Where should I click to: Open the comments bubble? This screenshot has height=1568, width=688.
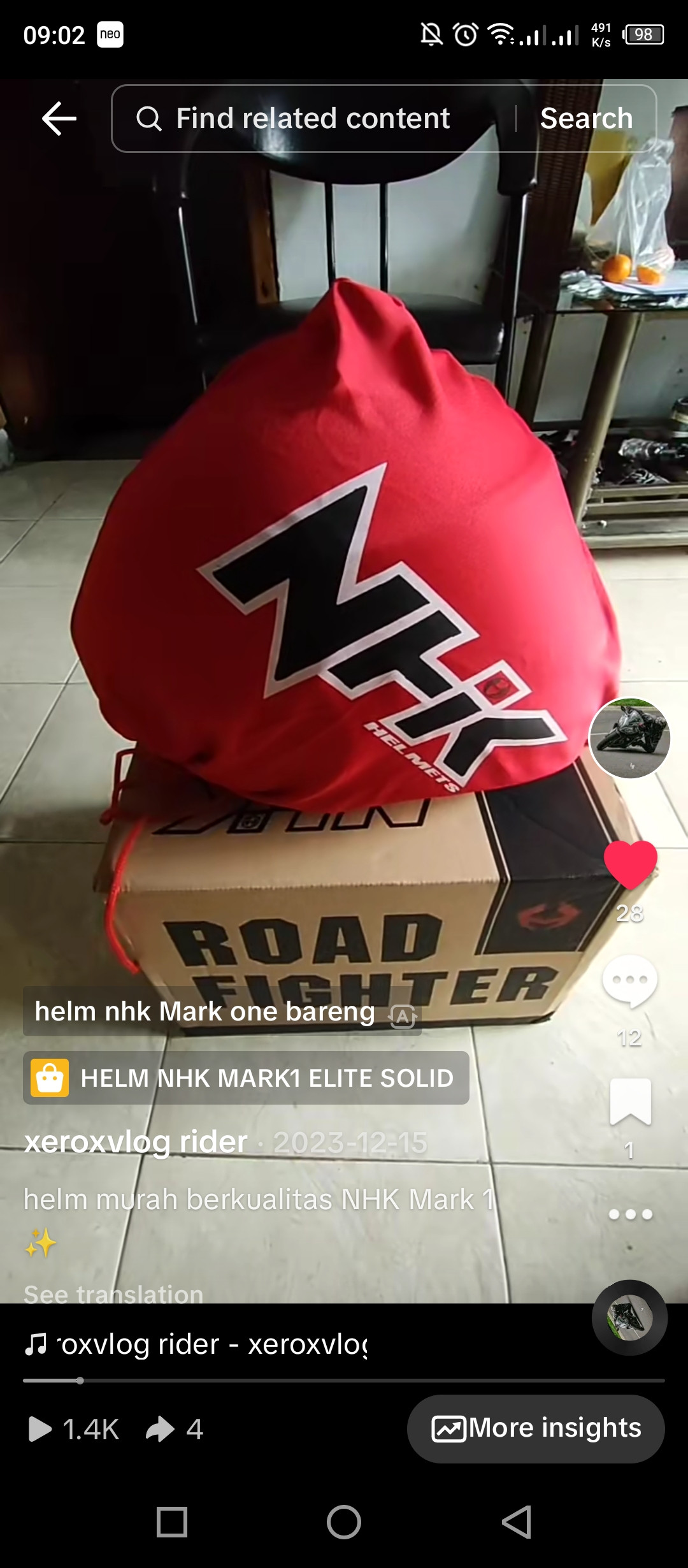coord(629,982)
